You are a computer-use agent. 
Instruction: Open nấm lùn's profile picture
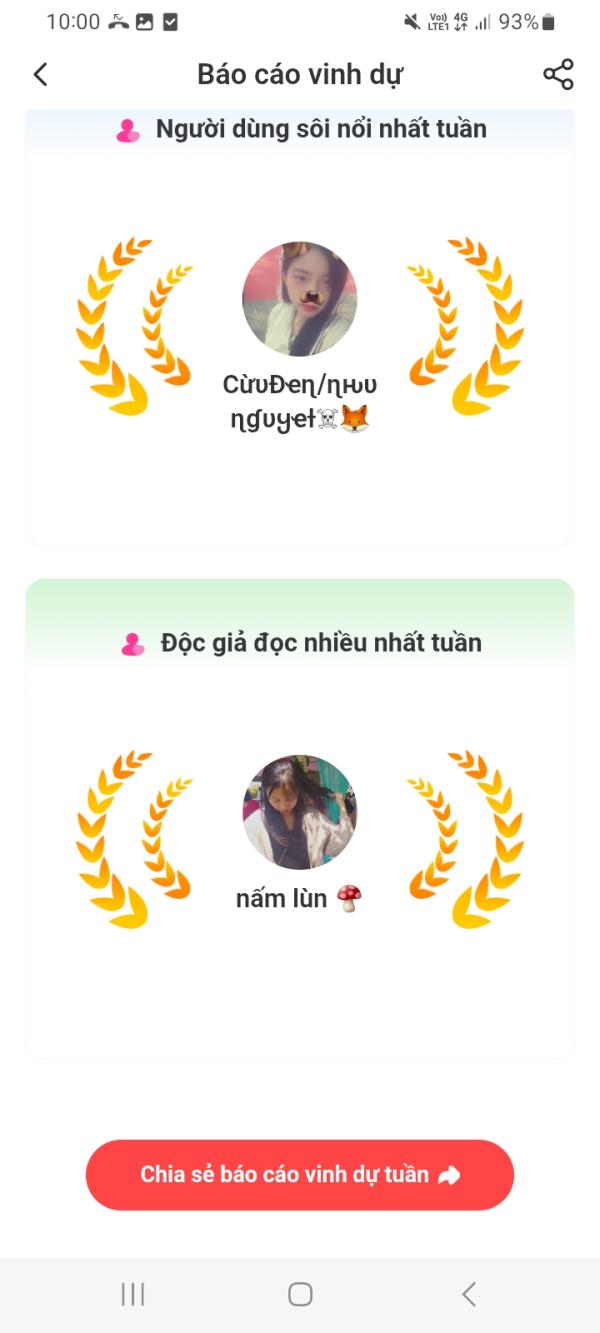[x=299, y=812]
